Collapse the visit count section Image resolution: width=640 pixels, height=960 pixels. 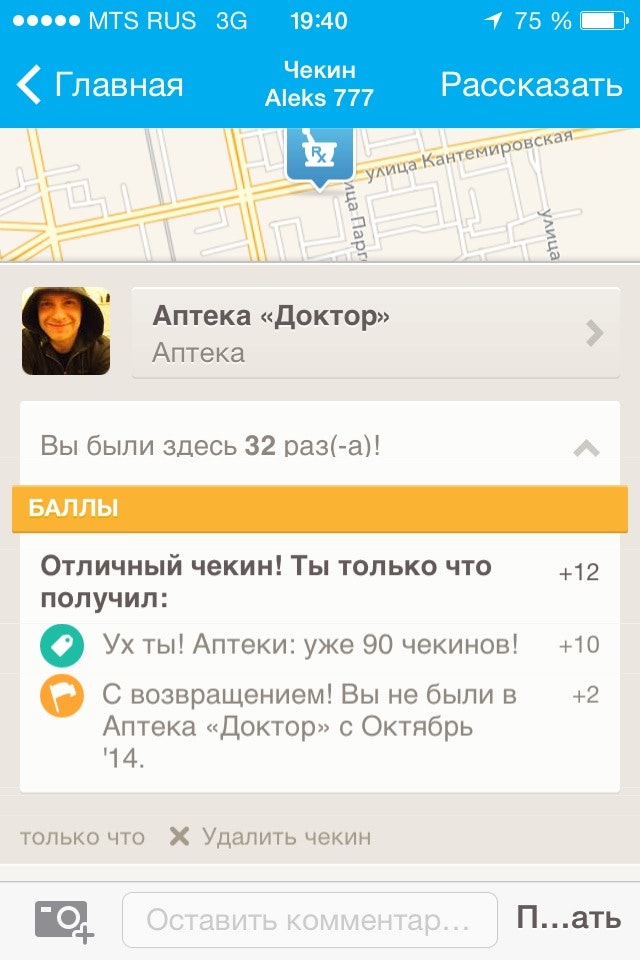[586, 447]
